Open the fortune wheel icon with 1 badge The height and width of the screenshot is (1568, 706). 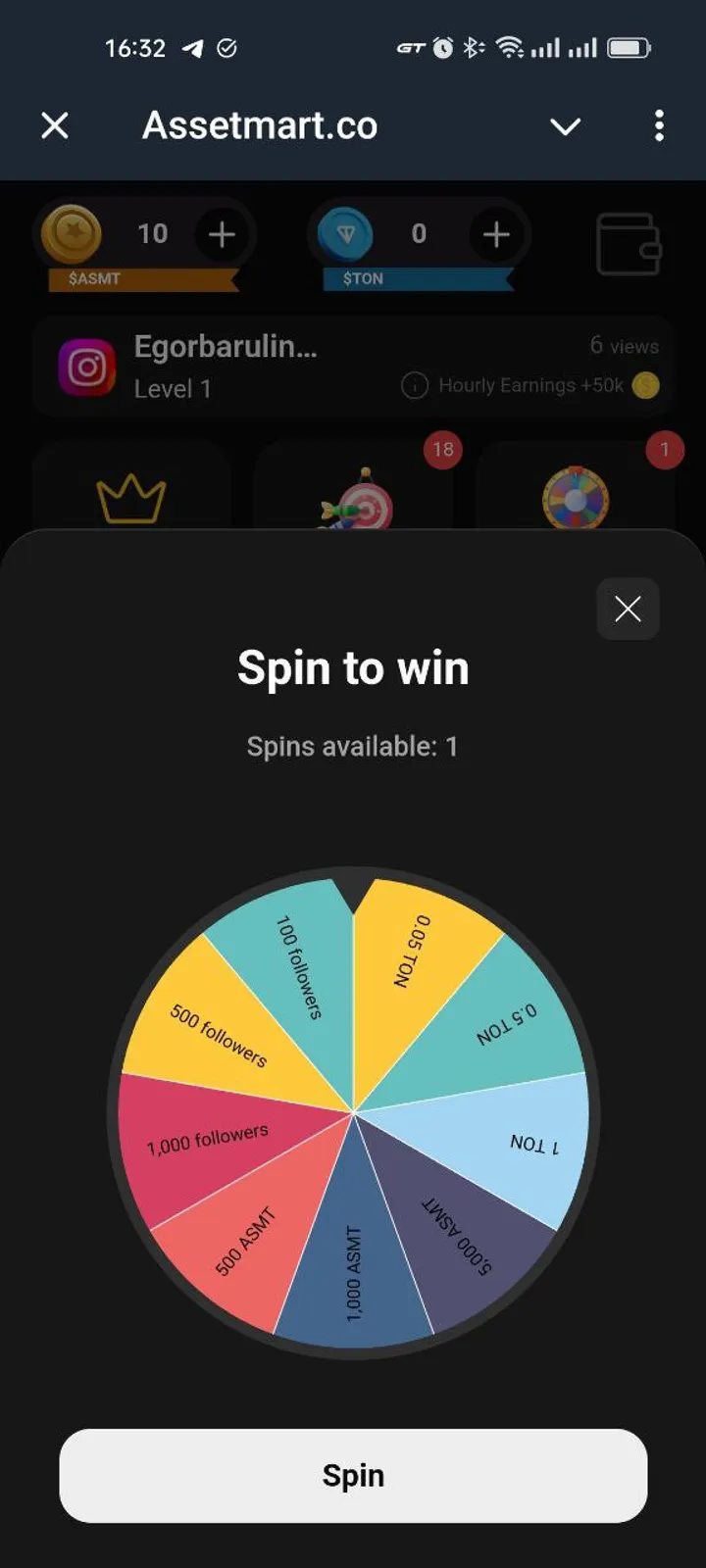click(577, 495)
